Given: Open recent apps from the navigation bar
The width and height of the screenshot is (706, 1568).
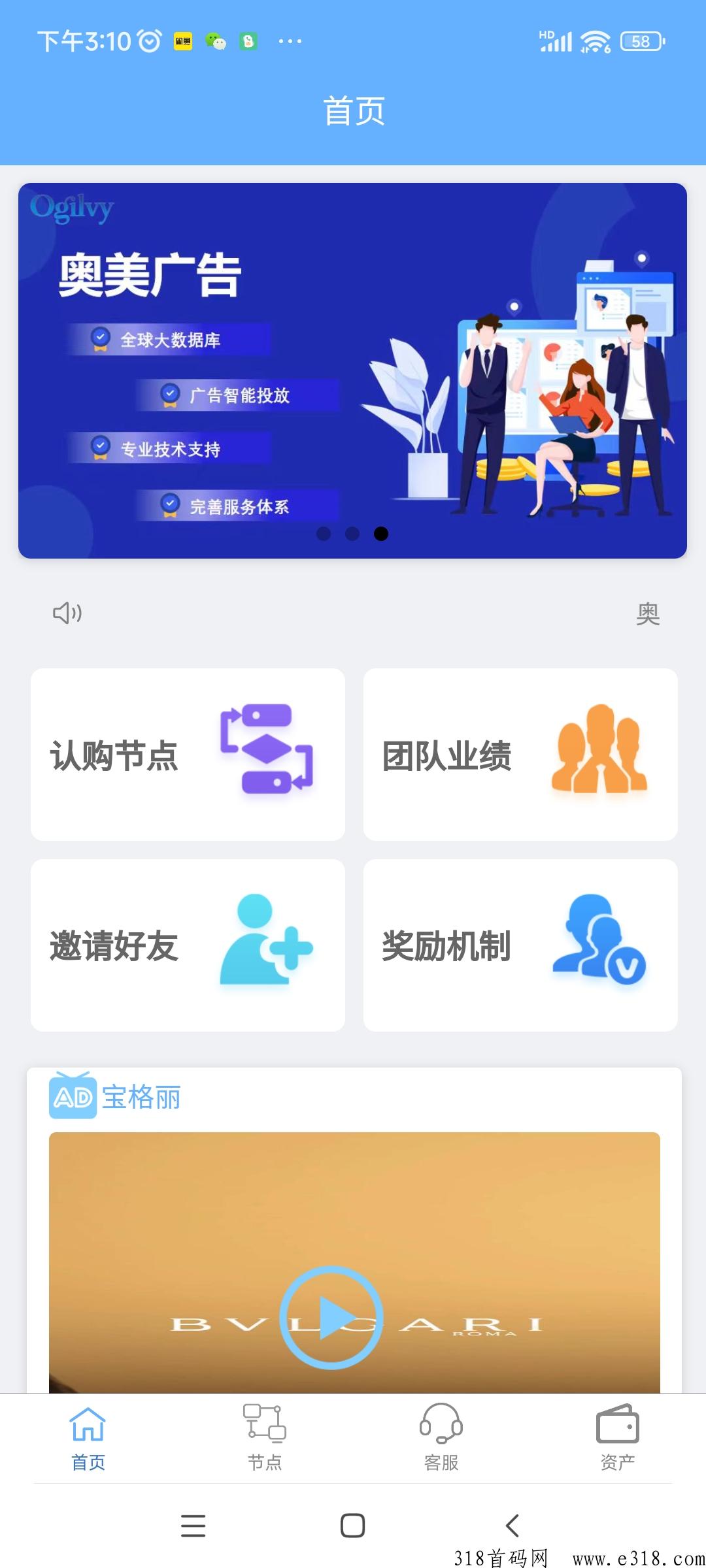Looking at the screenshot, I should [193, 1526].
